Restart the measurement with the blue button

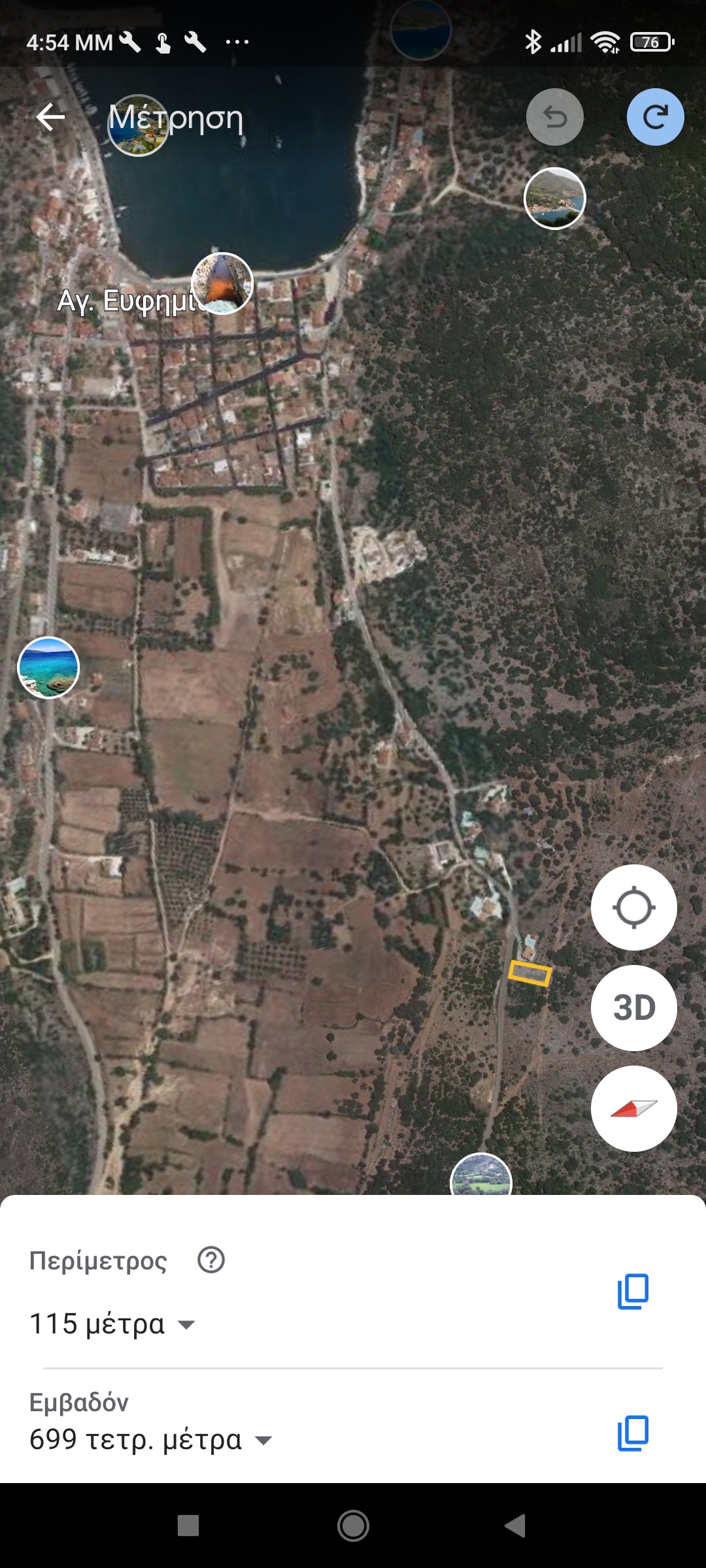pyautogui.click(x=655, y=118)
